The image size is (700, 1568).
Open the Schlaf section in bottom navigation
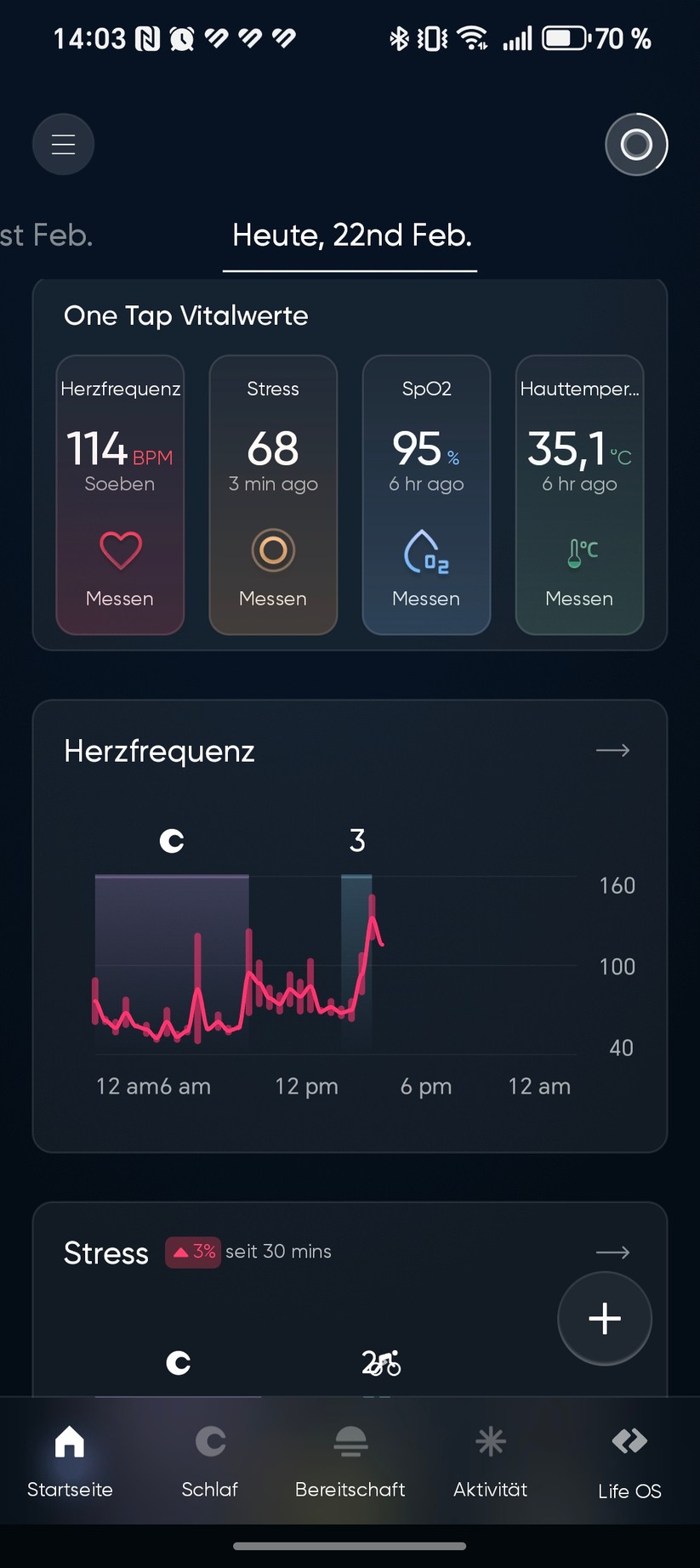tap(209, 1461)
